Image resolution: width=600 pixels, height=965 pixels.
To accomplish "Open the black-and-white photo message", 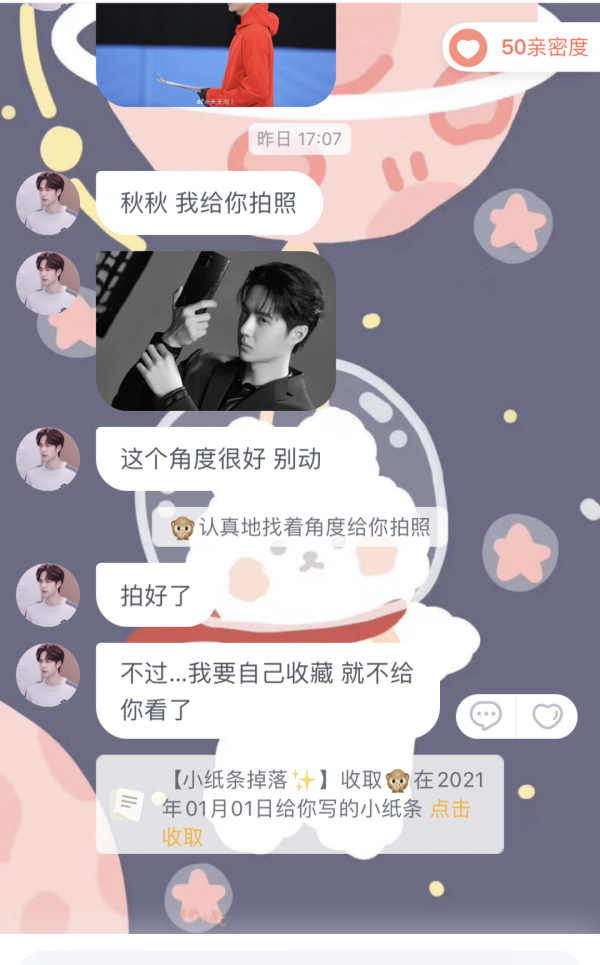I will tap(215, 330).
